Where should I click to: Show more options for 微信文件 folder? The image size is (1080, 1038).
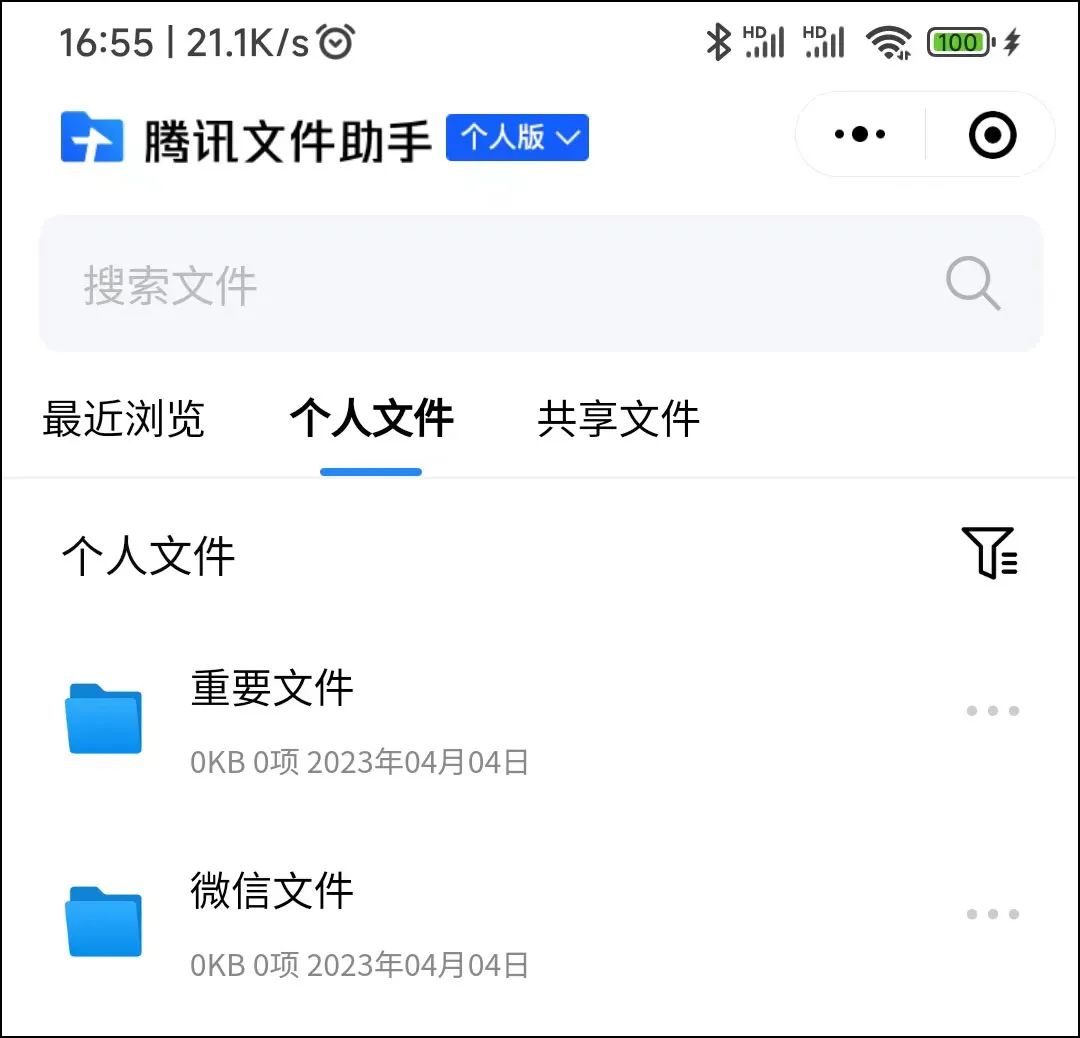point(992,914)
